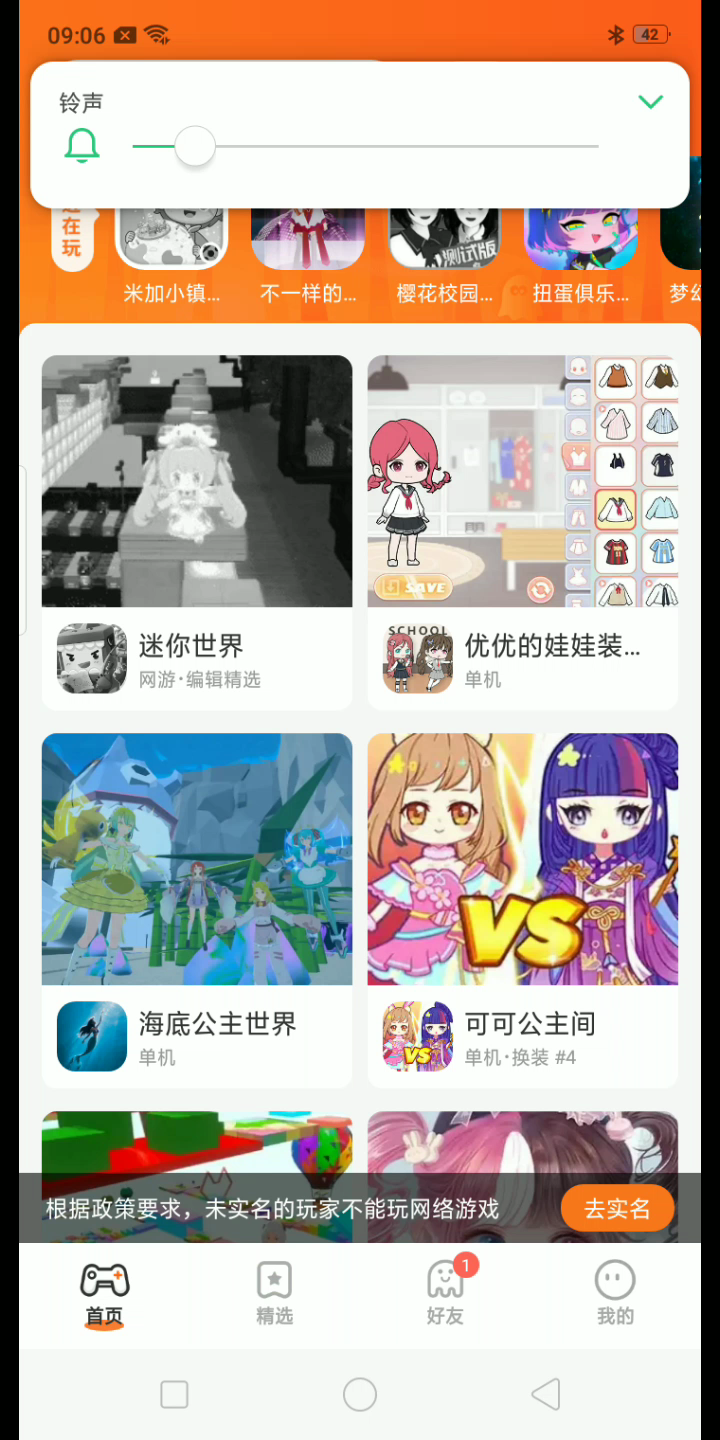The width and height of the screenshot is (720, 1440).
Task: Open 米加小镇 from the recently played row
Action: click(172, 240)
